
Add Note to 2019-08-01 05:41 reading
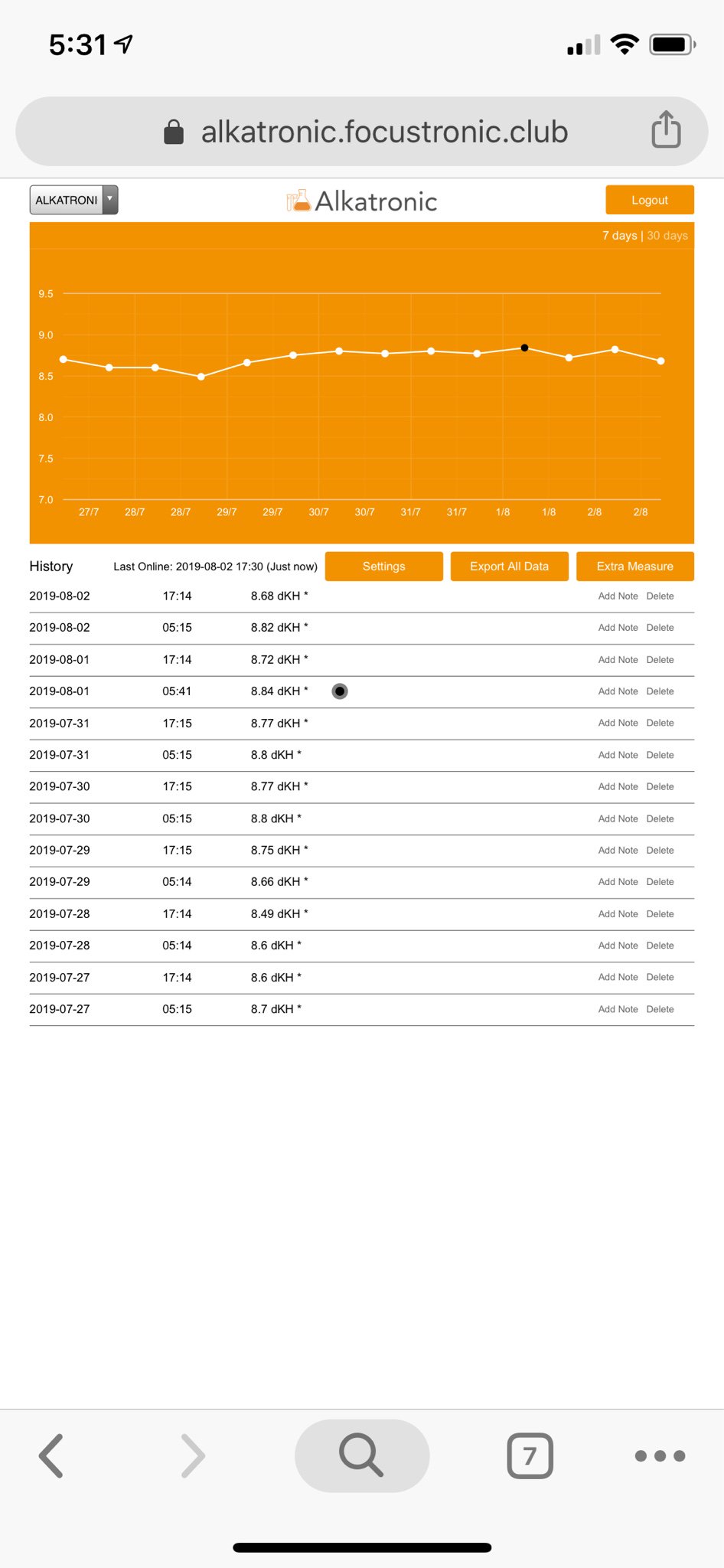click(x=618, y=691)
